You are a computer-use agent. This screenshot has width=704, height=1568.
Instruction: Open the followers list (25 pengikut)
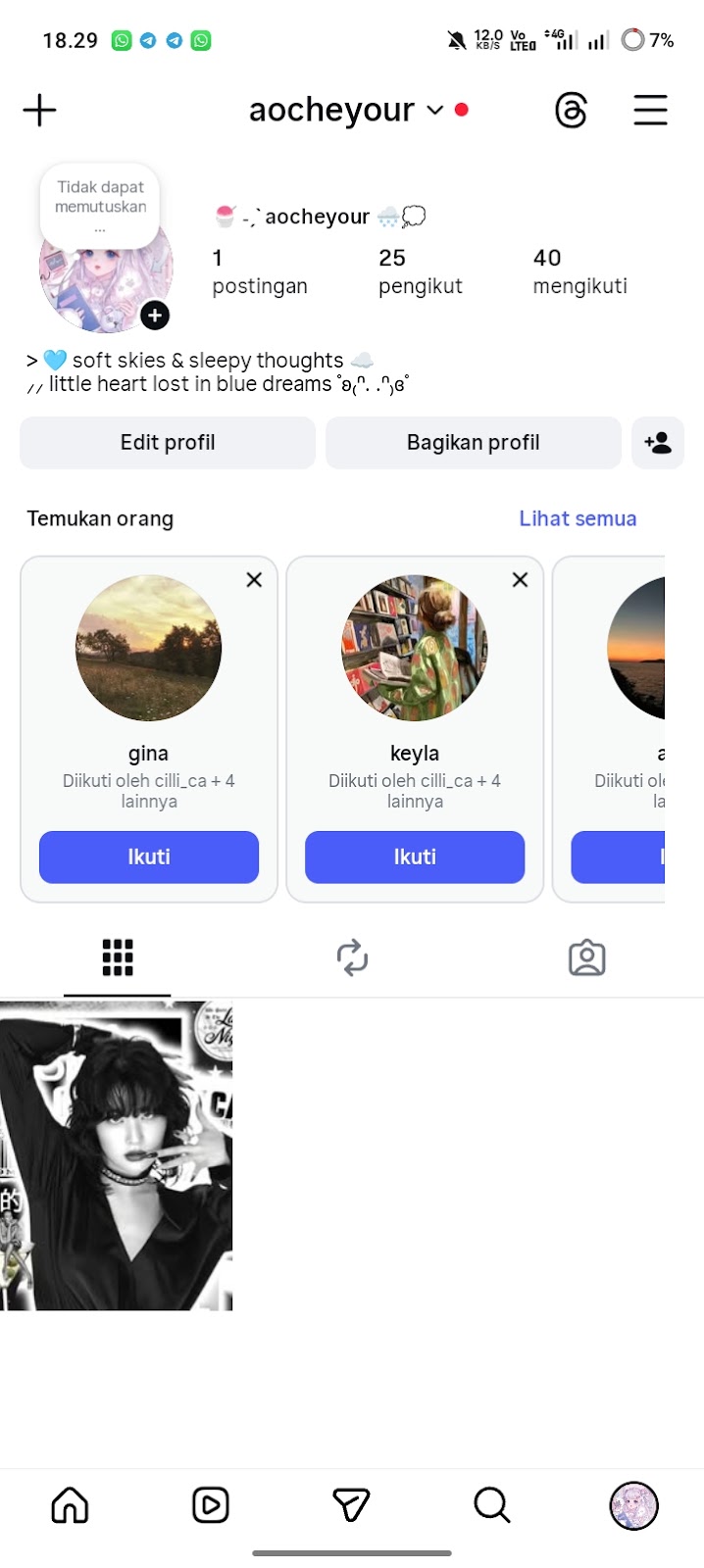420,271
